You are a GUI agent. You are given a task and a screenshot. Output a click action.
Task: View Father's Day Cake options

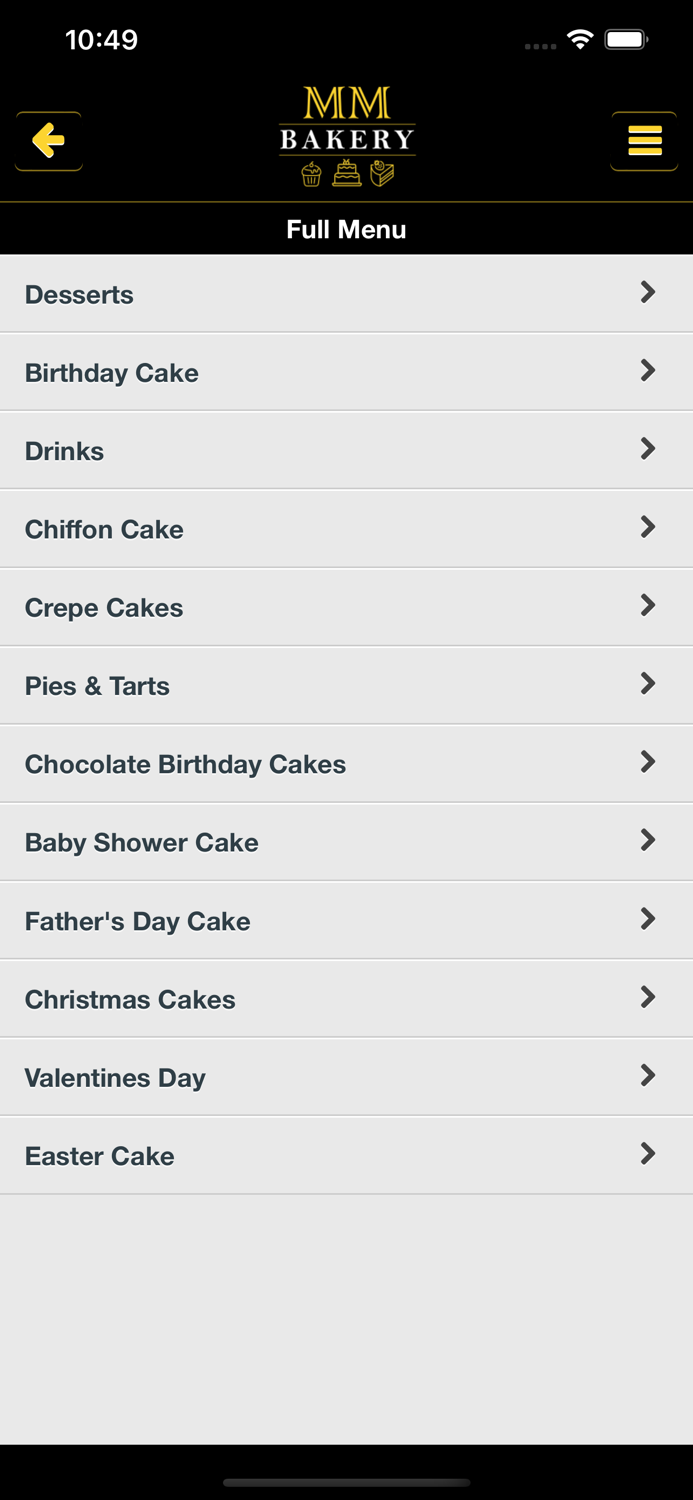pyautogui.click(x=346, y=920)
